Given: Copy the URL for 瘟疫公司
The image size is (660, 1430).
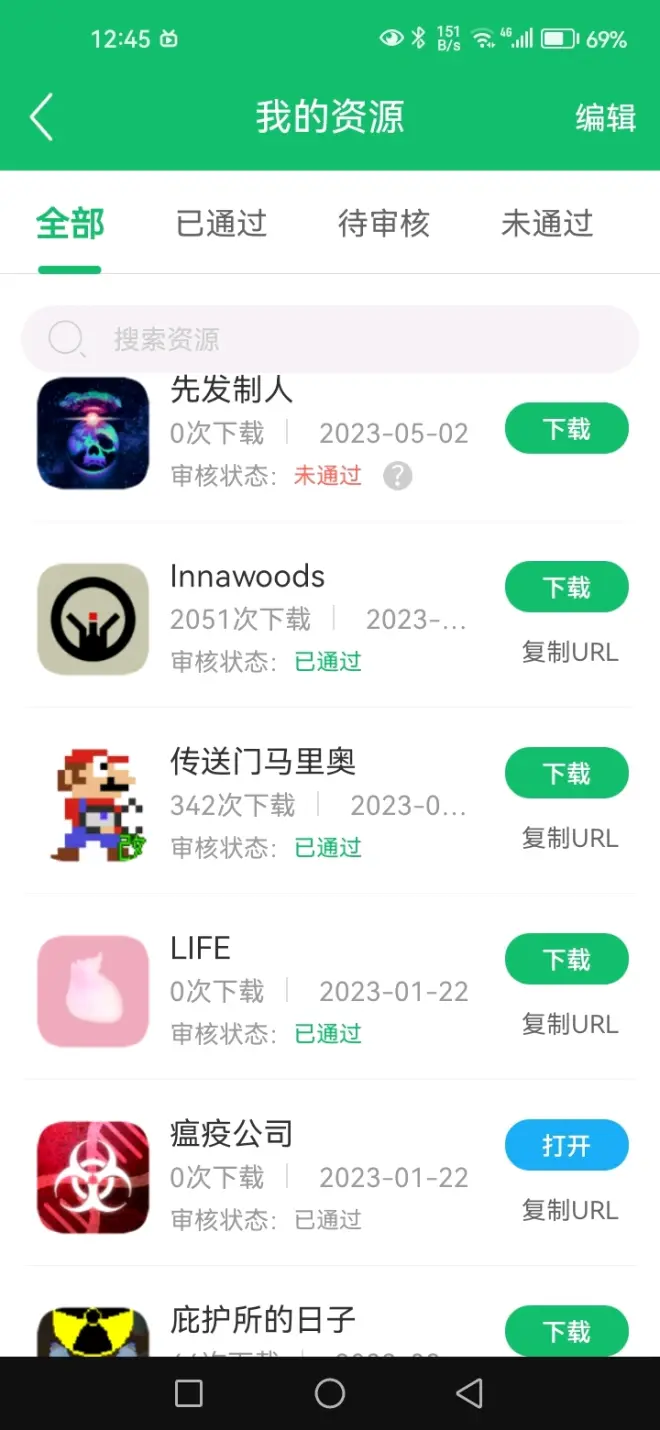Looking at the screenshot, I should click(x=570, y=1210).
